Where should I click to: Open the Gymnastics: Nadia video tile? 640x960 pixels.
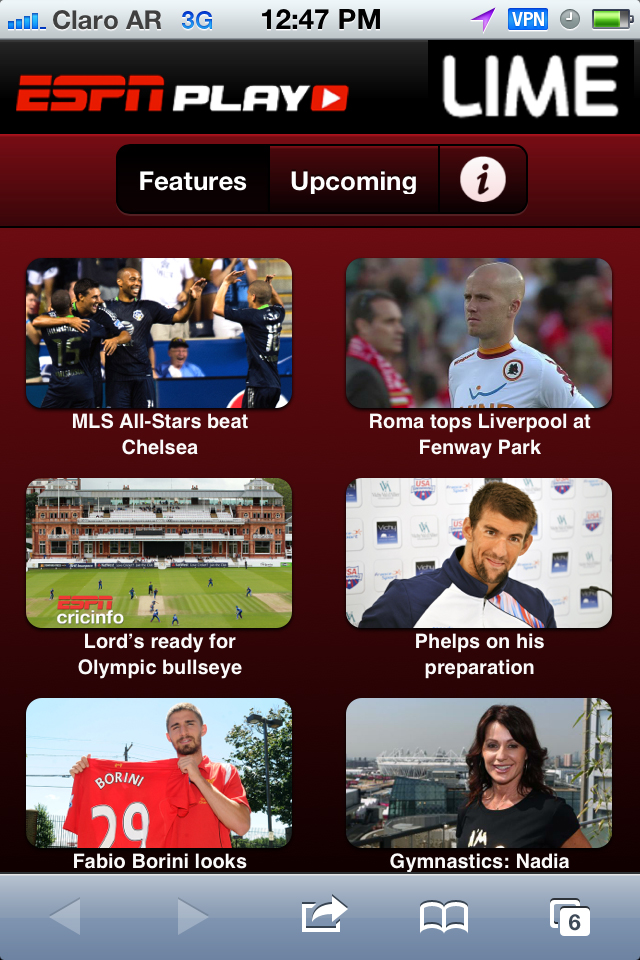point(479,773)
